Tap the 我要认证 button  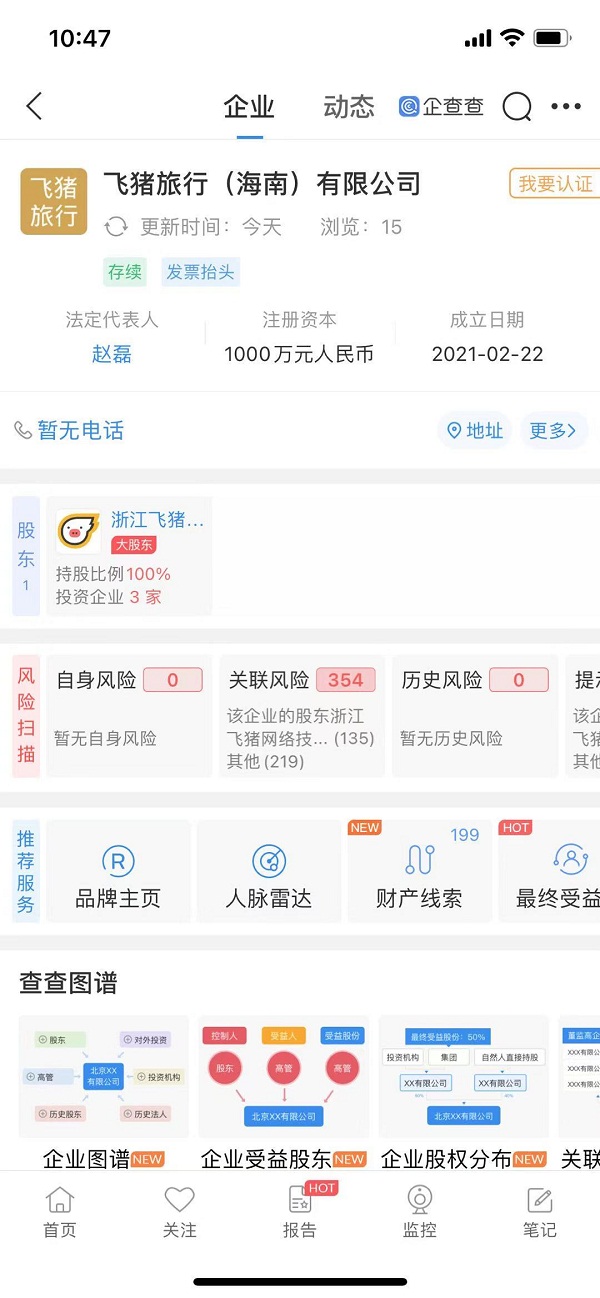[555, 184]
